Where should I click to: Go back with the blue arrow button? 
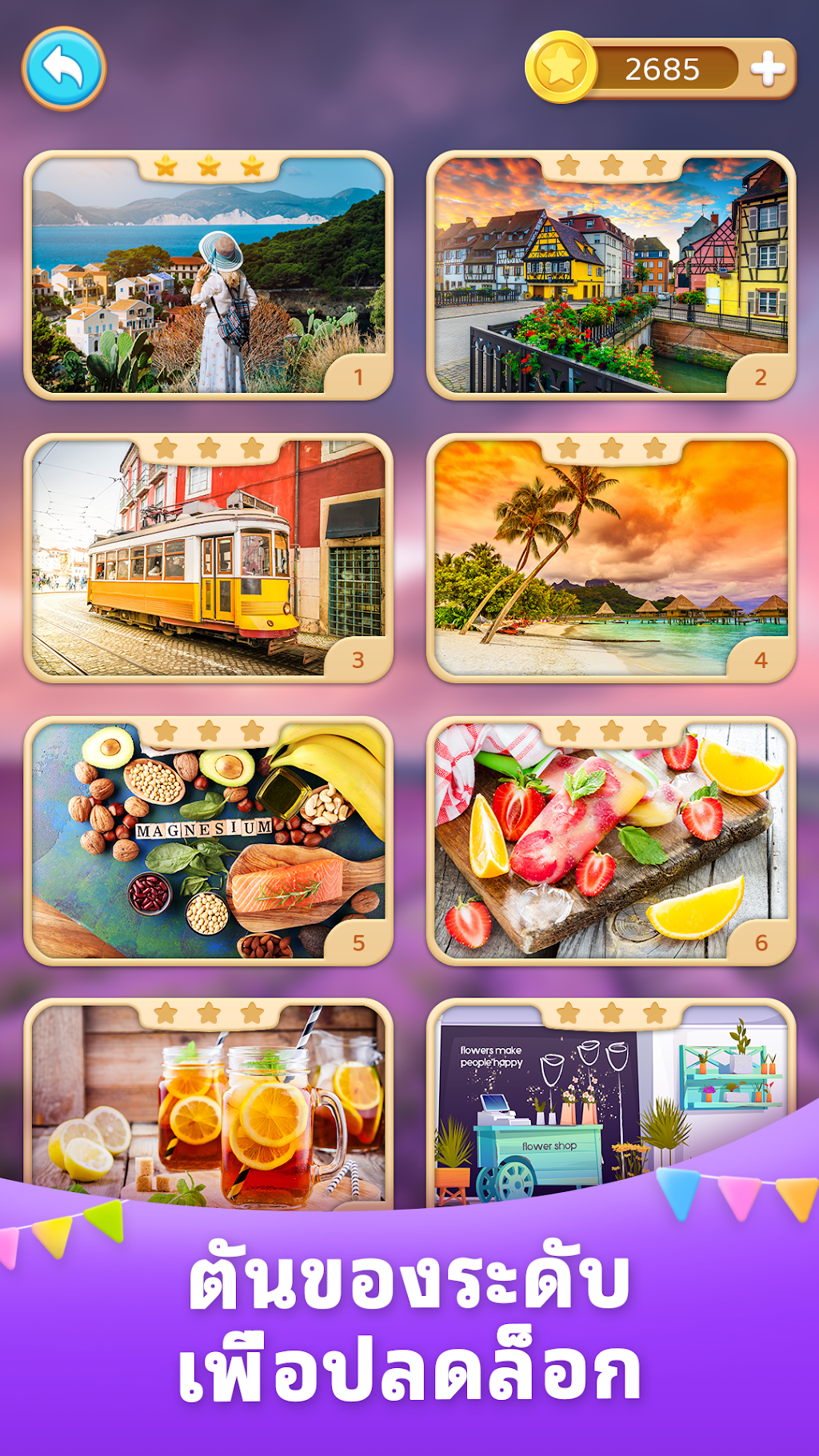64,68
